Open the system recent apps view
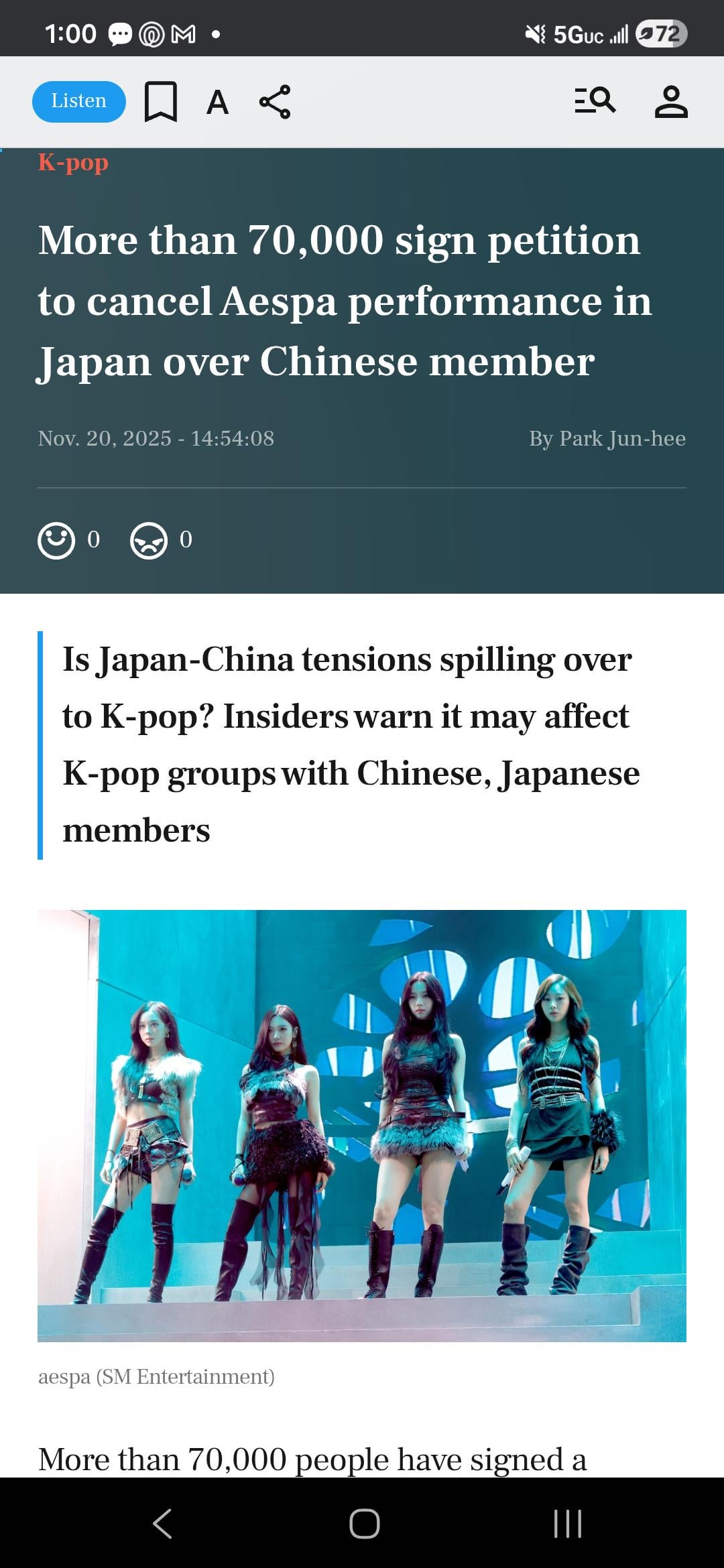The width and height of the screenshot is (724, 1568). pos(567,1523)
